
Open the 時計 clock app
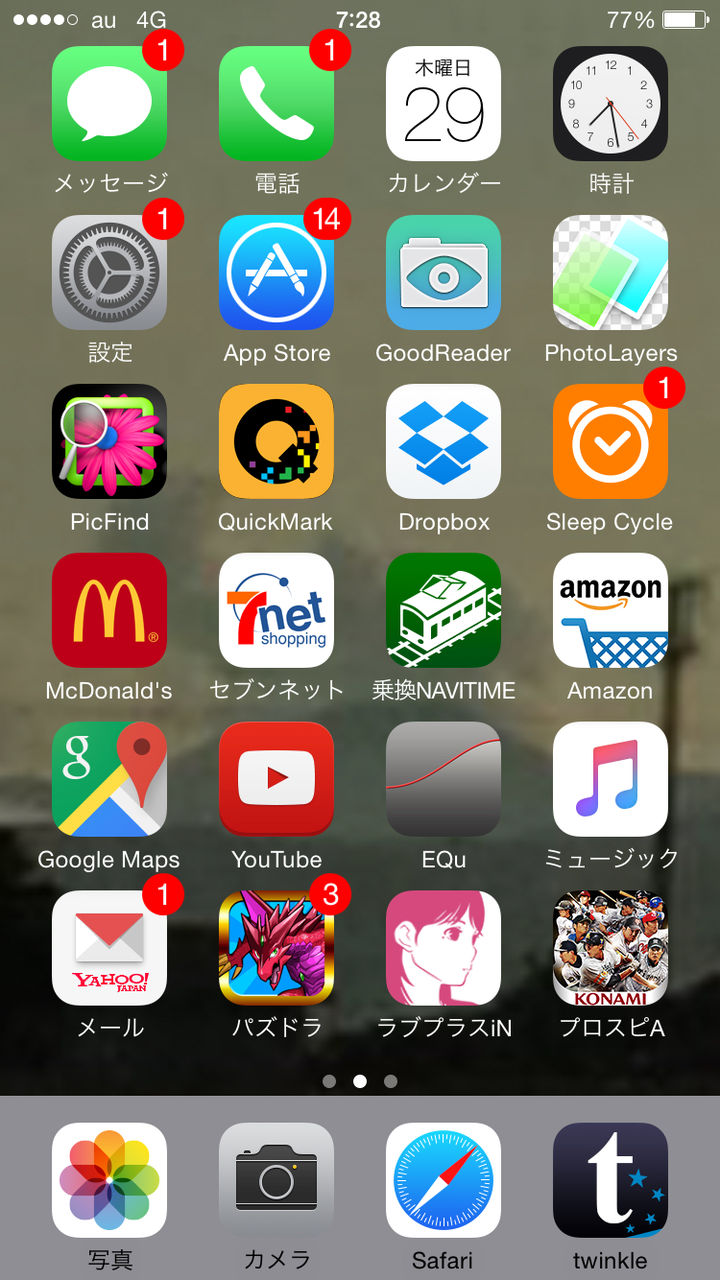coord(610,103)
